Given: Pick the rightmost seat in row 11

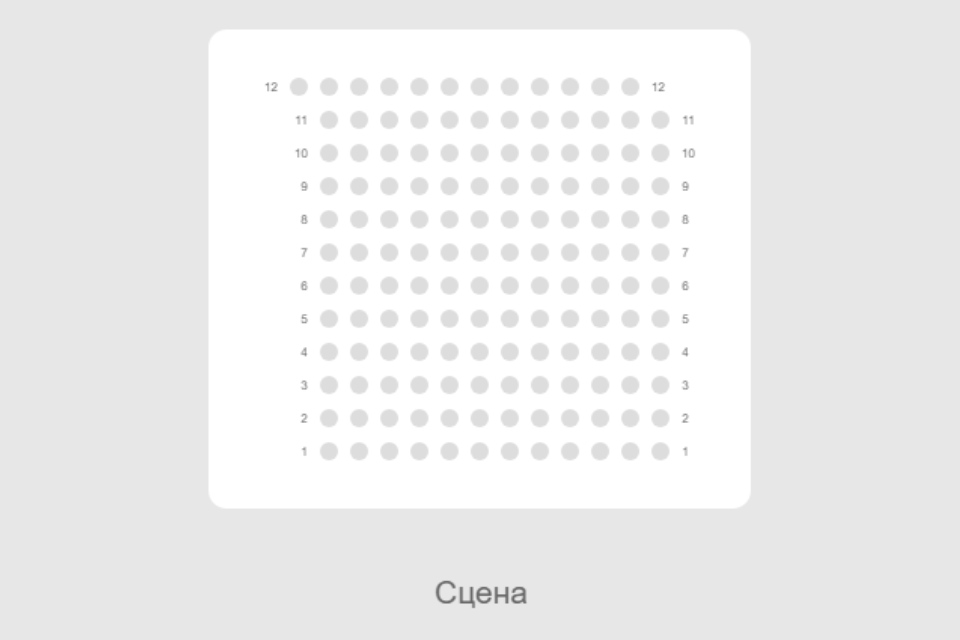Looking at the screenshot, I should click(660, 120).
